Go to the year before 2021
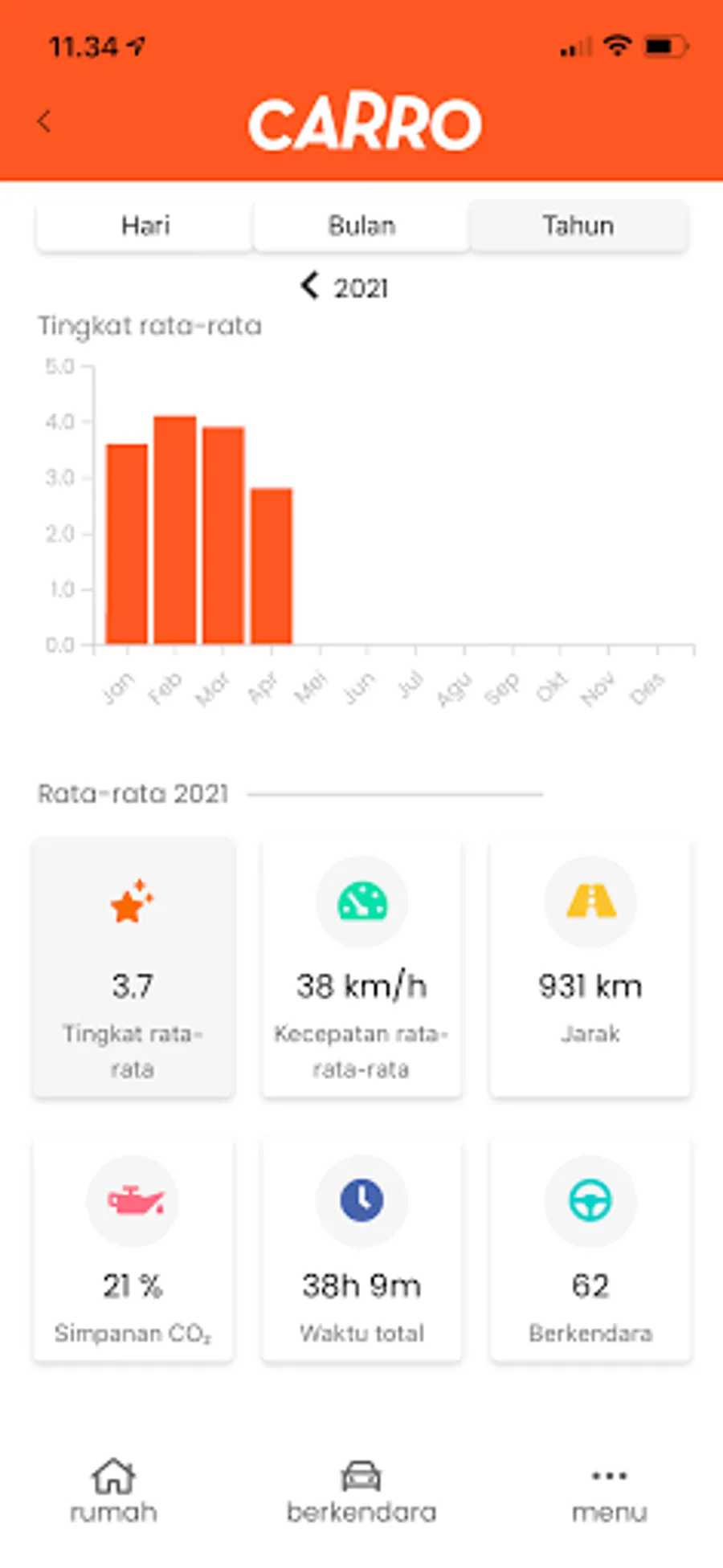 309,286
